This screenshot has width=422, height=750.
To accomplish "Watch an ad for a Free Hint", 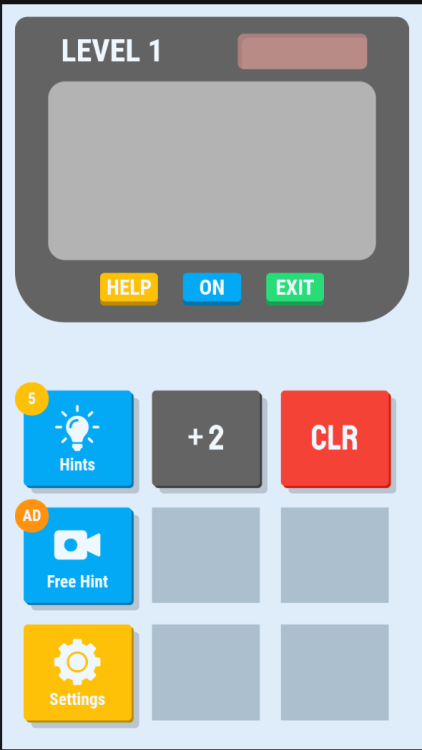I will click(x=78, y=556).
